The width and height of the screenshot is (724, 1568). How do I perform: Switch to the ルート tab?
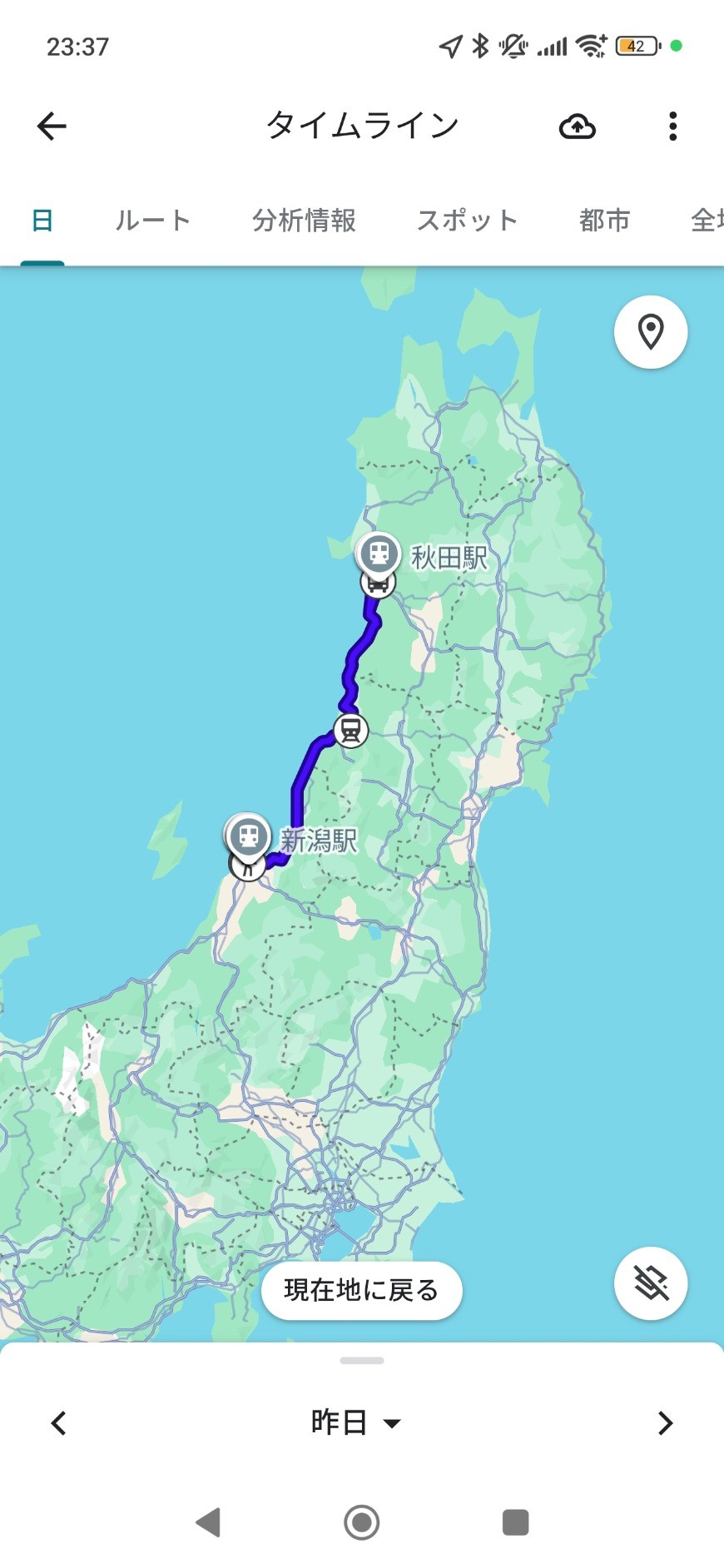[x=153, y=221]
